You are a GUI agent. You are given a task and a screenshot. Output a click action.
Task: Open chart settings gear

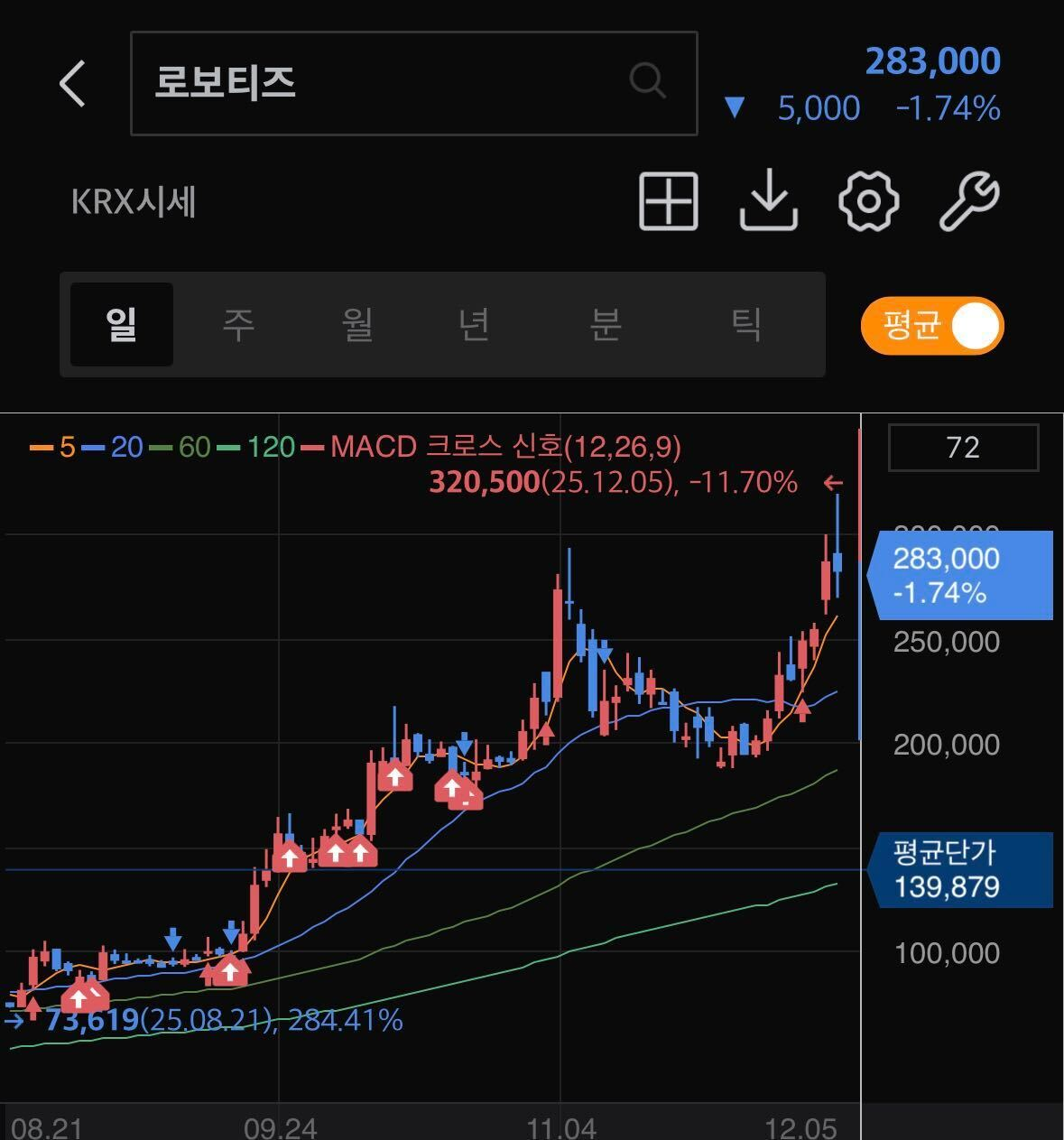pos(868,200)
